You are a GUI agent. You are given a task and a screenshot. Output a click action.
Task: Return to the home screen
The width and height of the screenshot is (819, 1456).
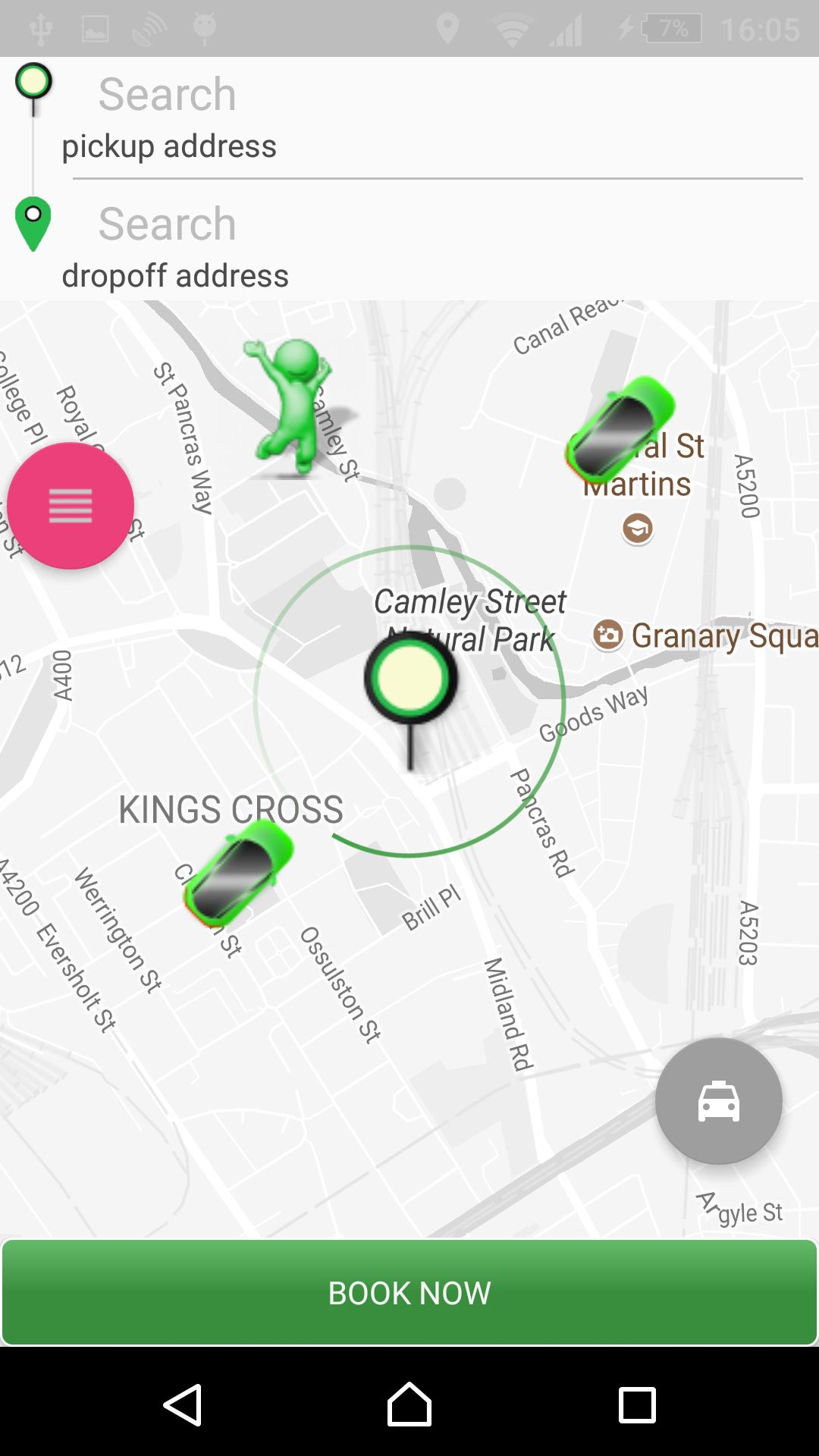409,1404
